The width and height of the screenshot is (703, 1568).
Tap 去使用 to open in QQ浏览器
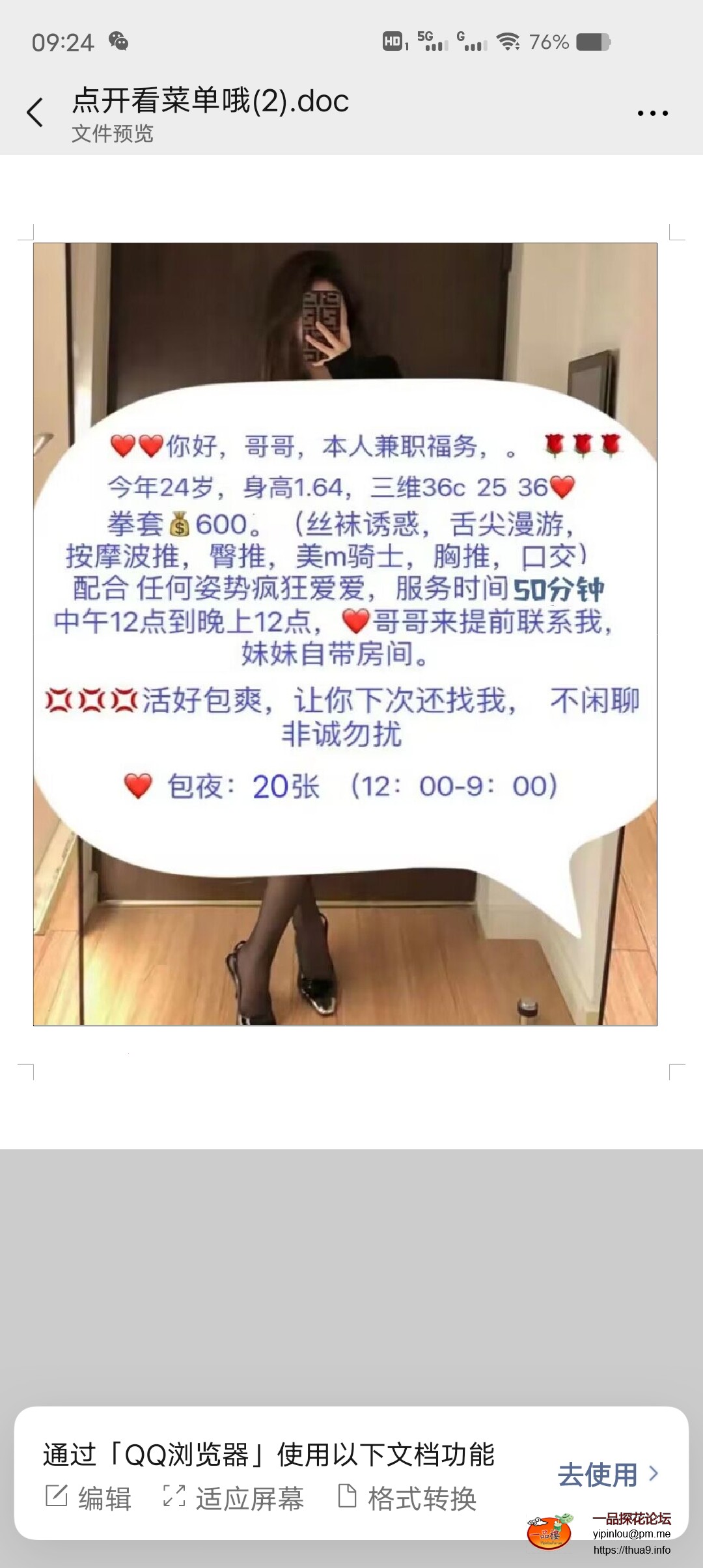click(608, 1474)
